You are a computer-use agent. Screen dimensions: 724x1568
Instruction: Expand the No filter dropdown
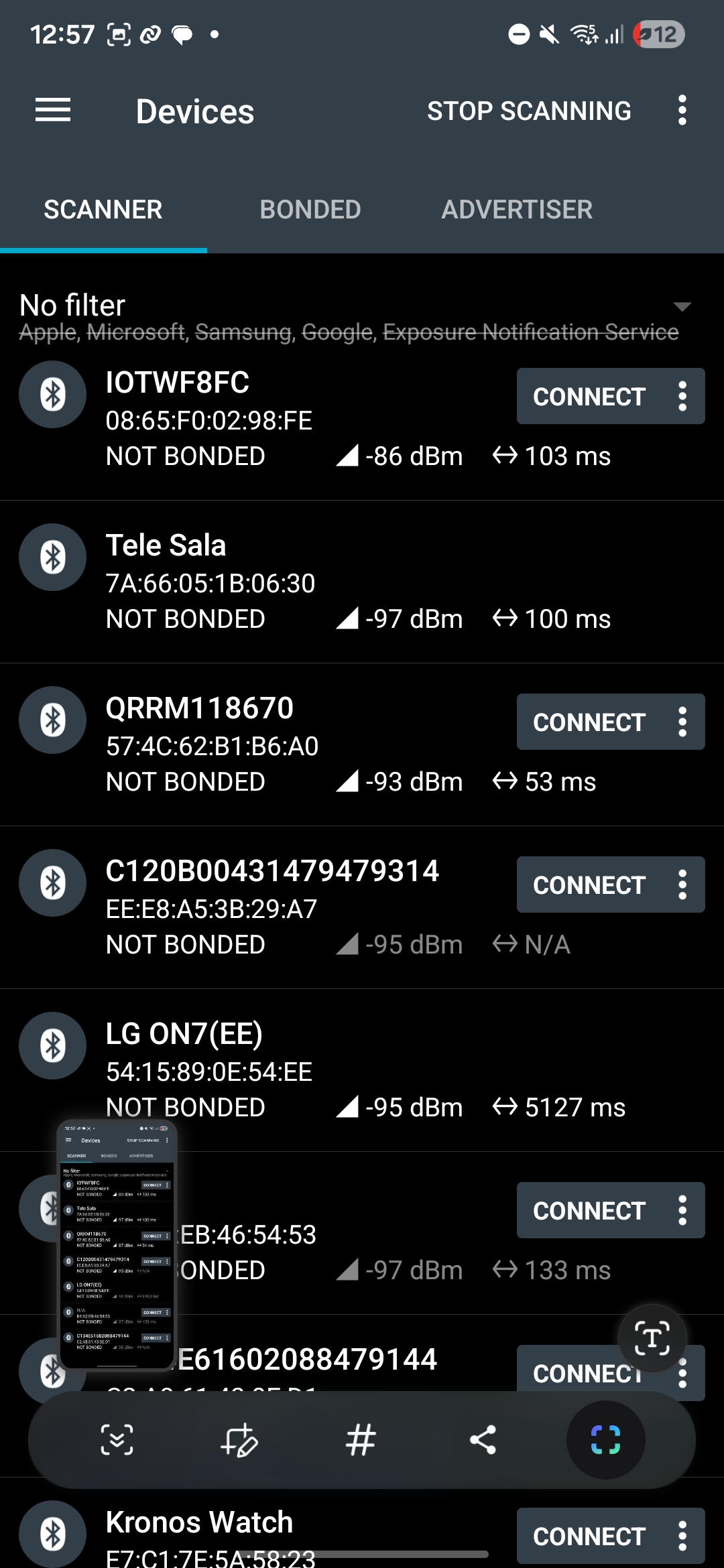(x=682, y=307)
